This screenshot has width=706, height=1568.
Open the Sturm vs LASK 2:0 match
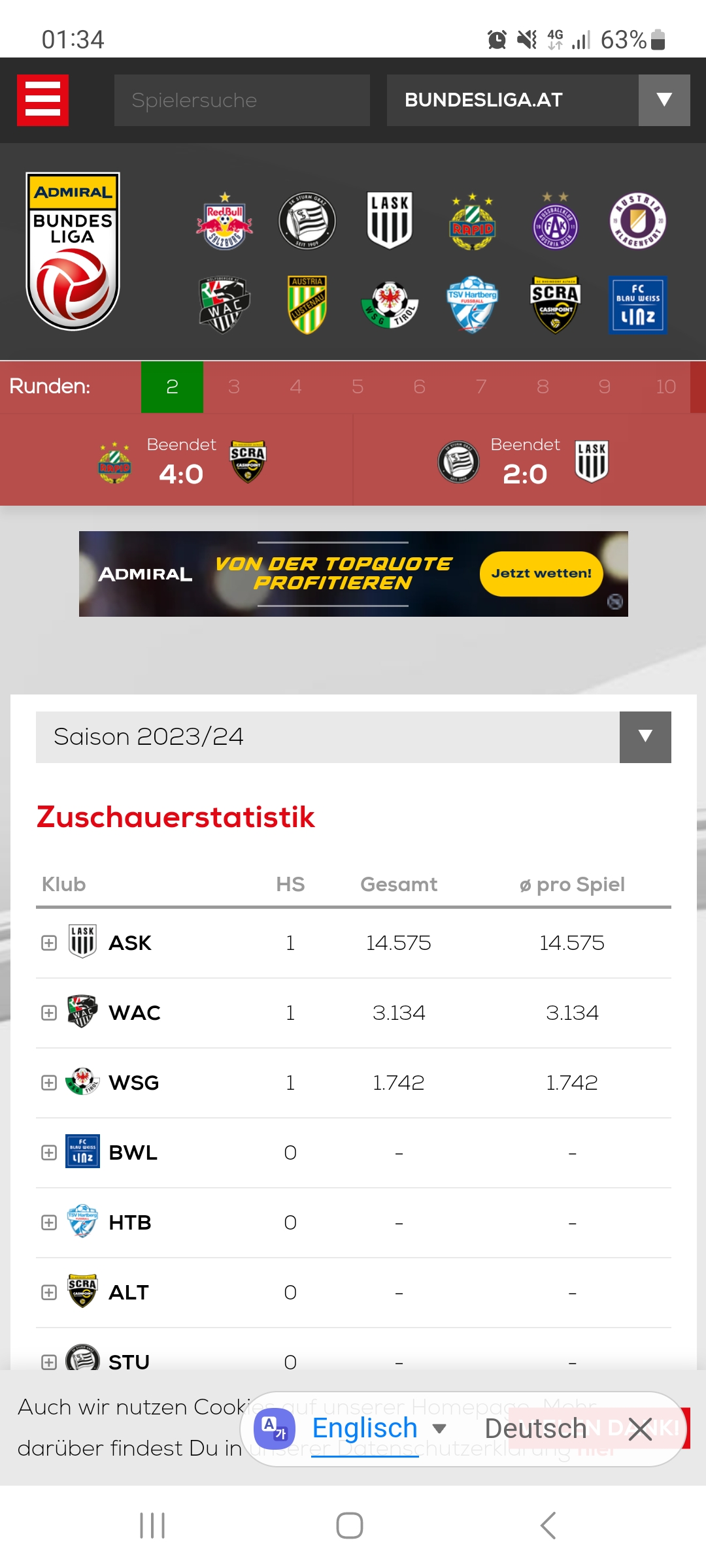pyautogui.click(x=524, y=461)
